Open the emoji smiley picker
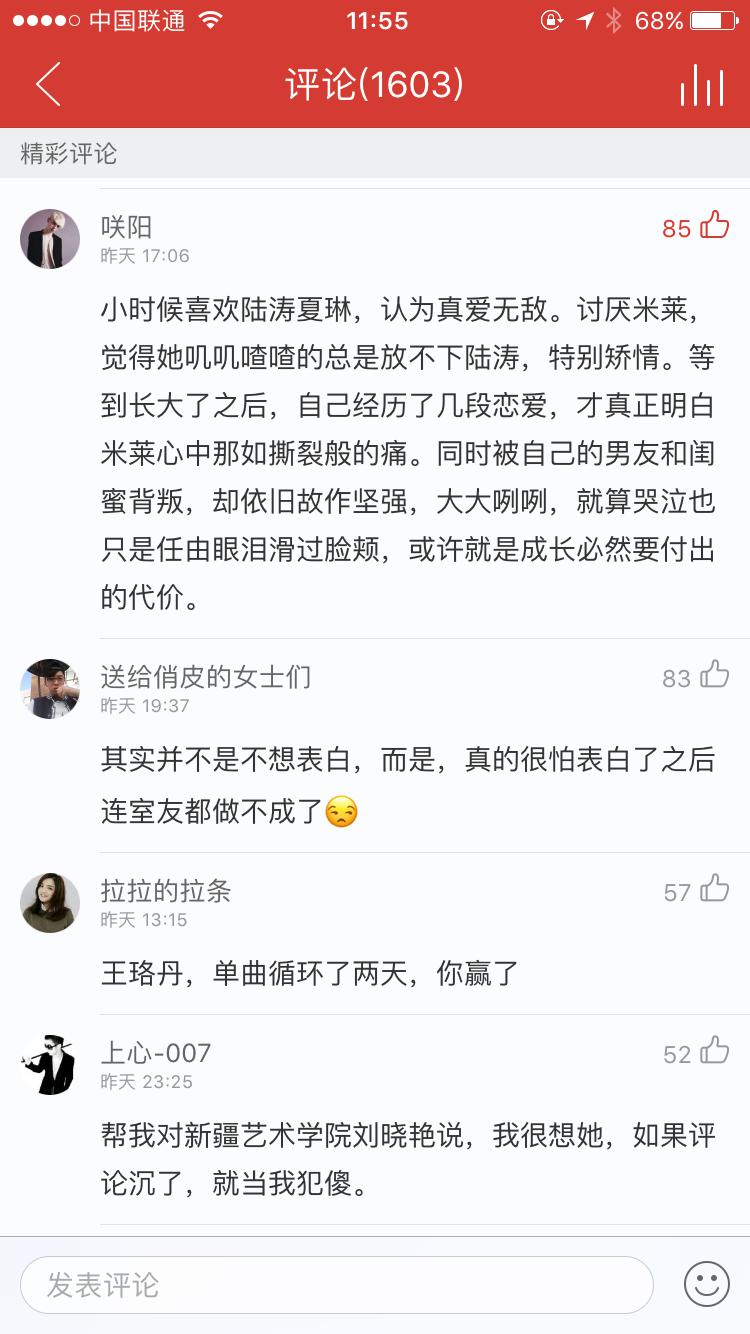The width and height of the screenshot is (750, 1334). [x=706, y=1285]
